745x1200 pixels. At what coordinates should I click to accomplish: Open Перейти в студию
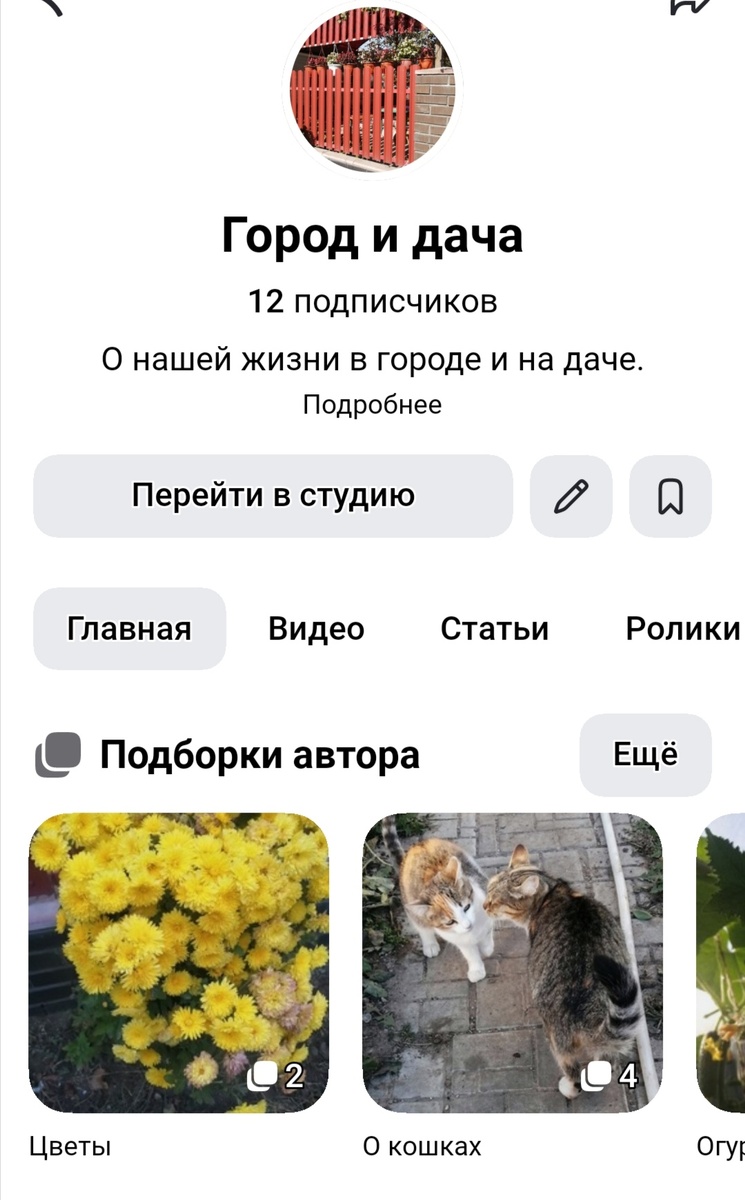(x=271, y=496)
